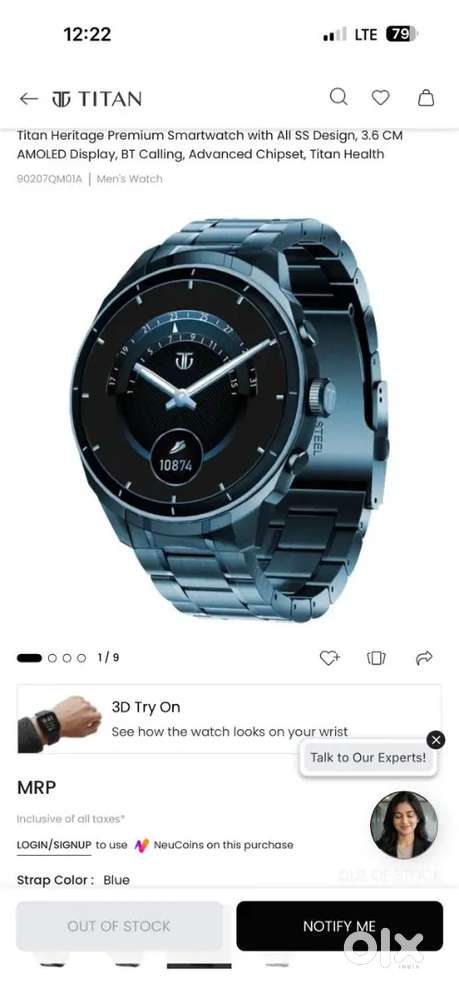Open the expert chat avatar
Screen dimensions: 459x999
click(x=404, y=825)
